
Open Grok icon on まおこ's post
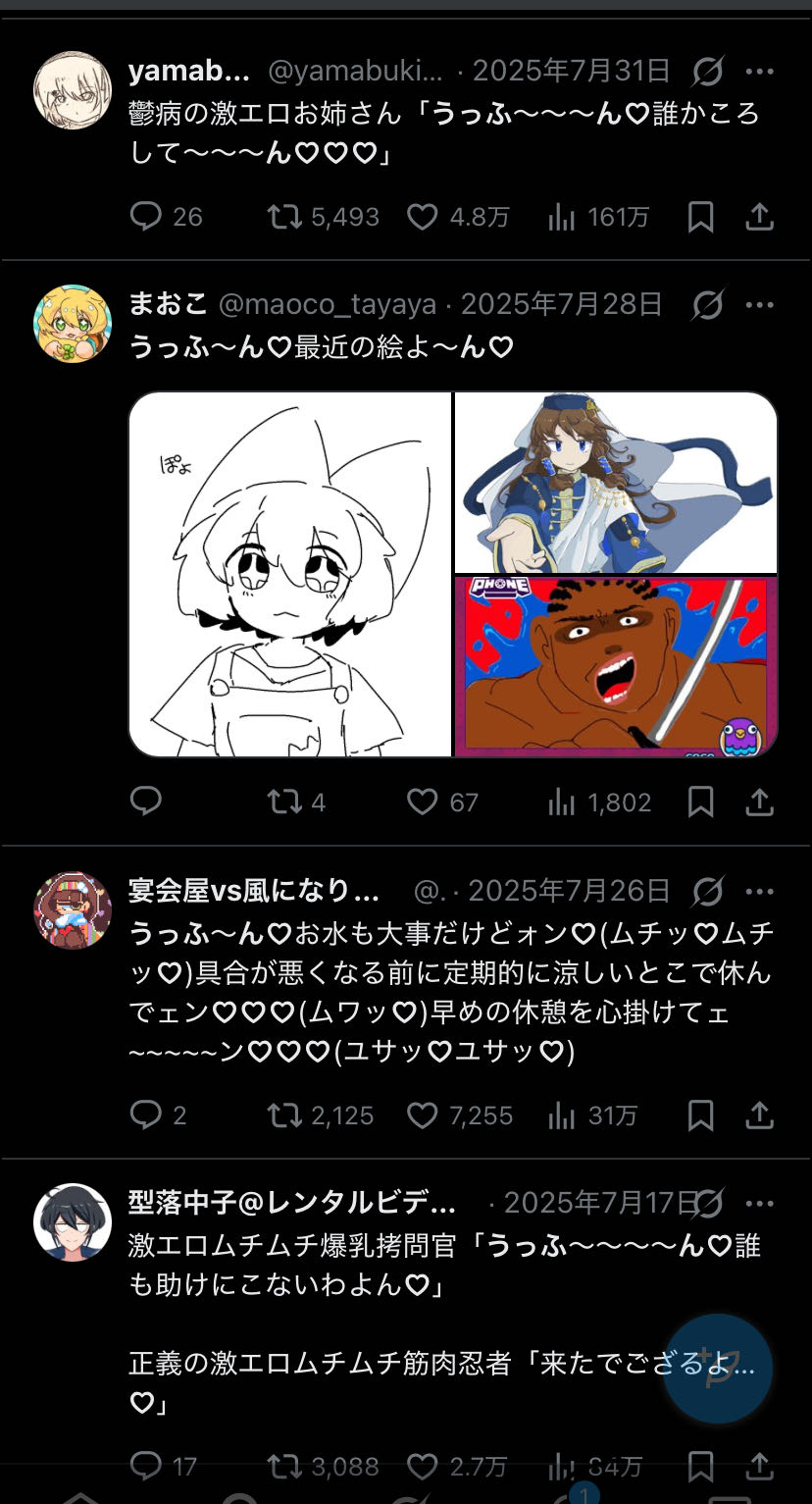tap(707, 305)
